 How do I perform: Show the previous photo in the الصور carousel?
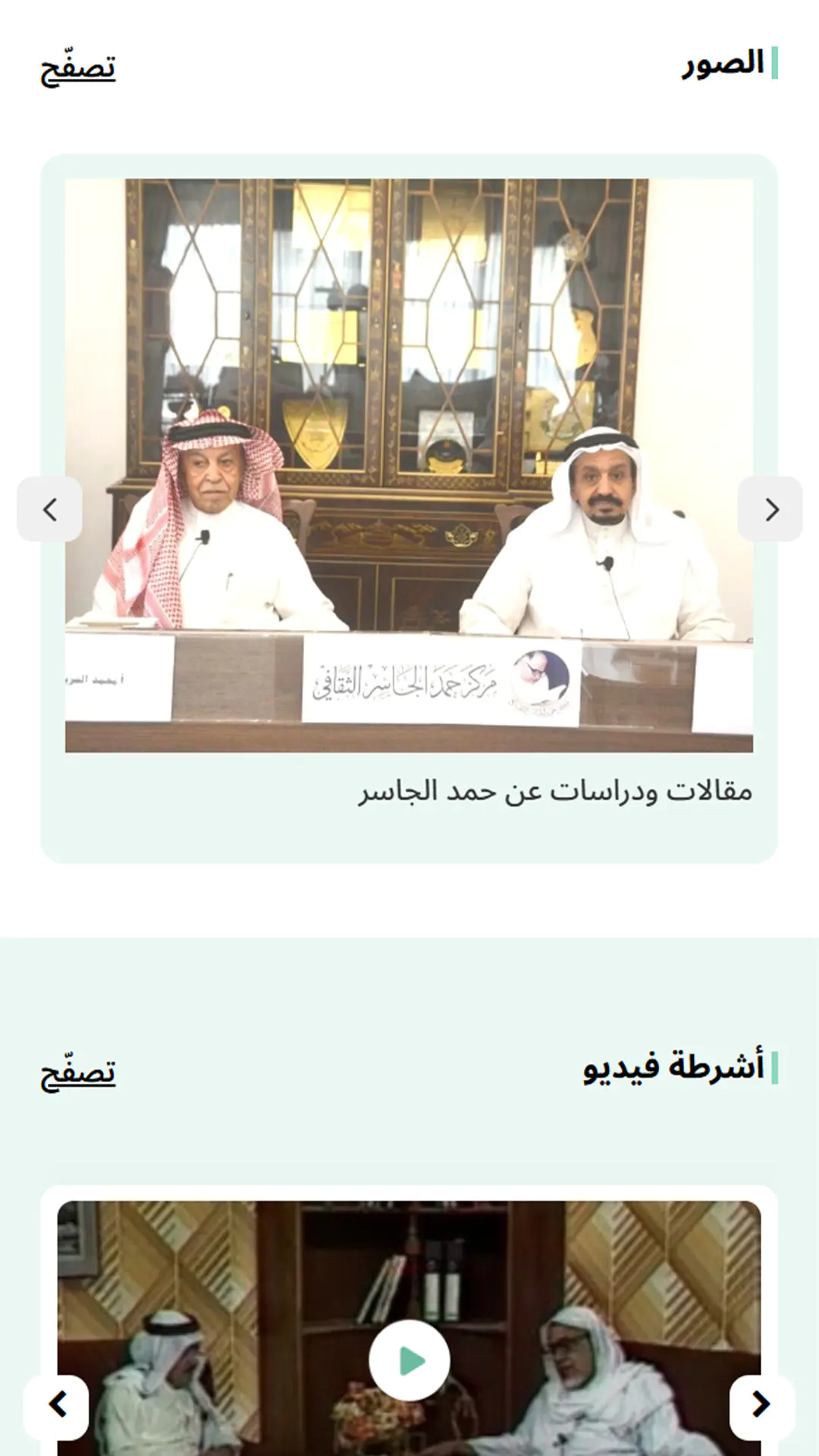pos(770,510)
